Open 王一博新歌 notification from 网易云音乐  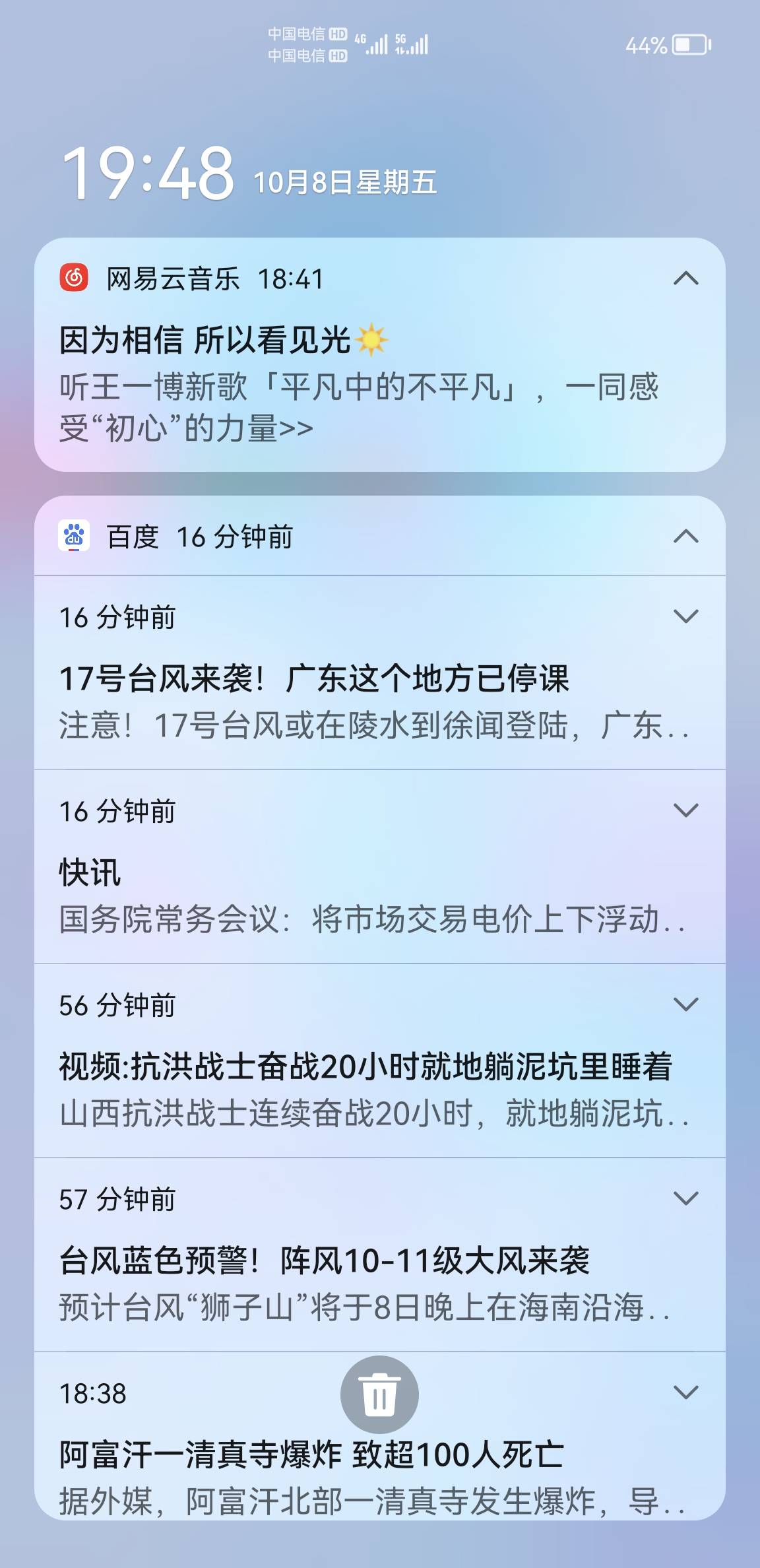pos(360,386)
